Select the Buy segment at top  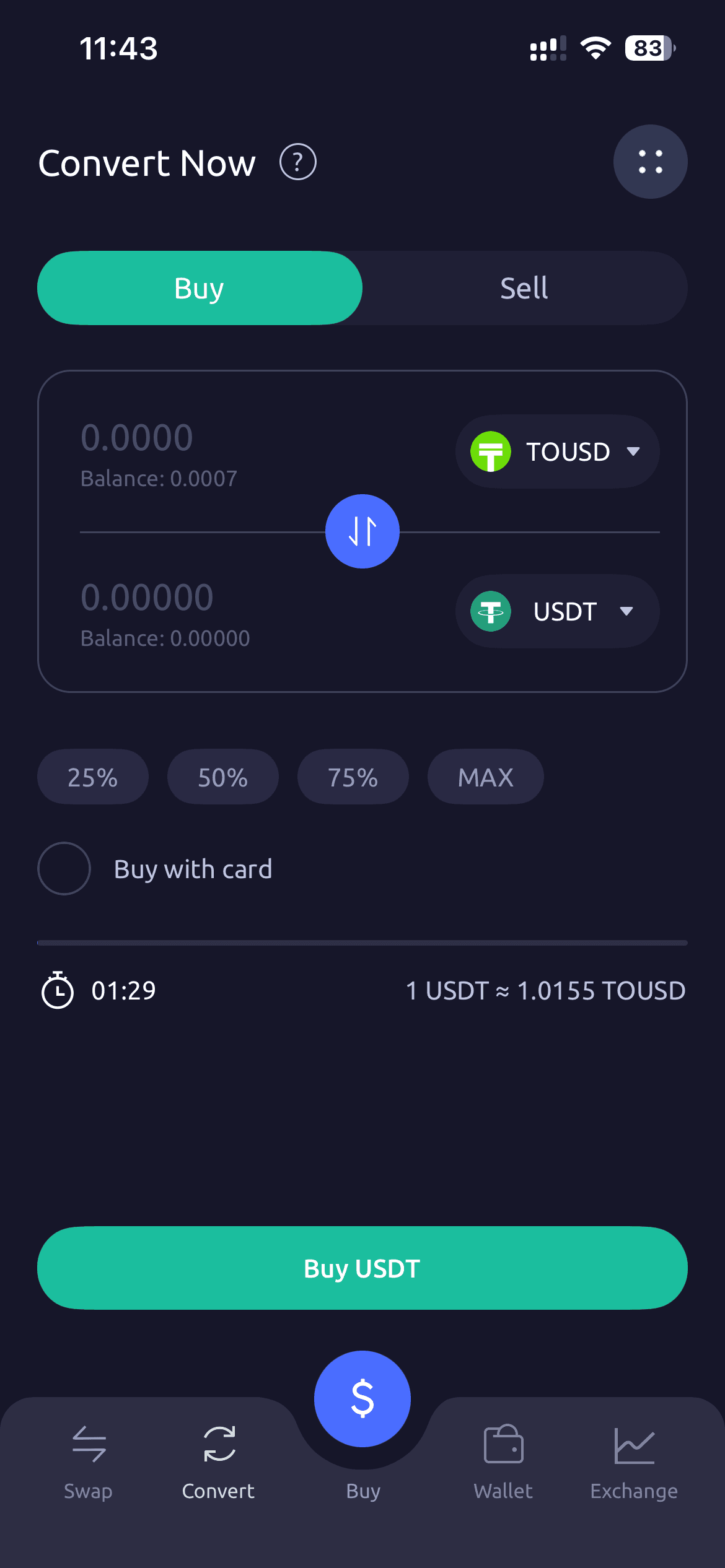200,288
